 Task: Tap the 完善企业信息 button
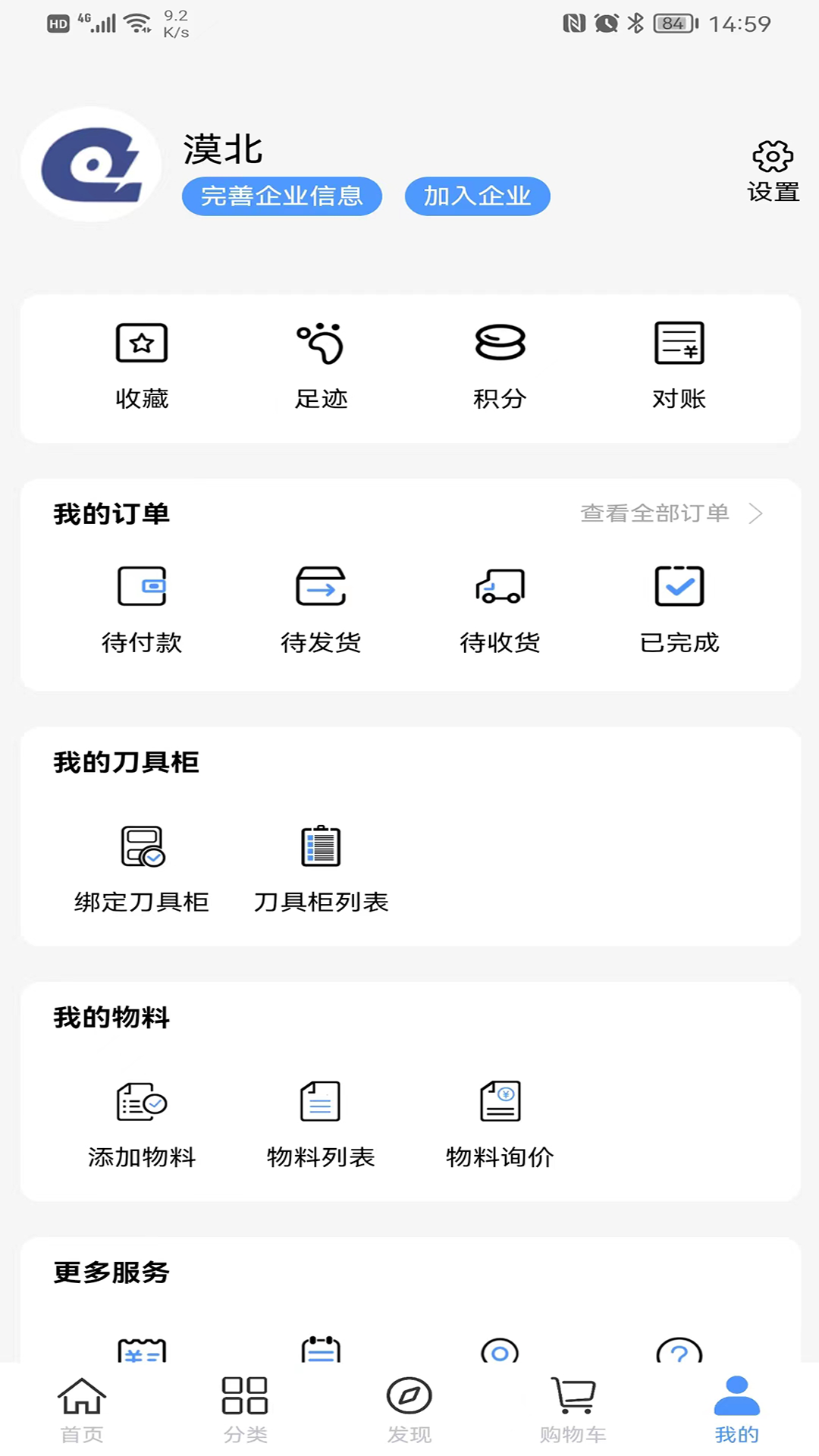281,196
